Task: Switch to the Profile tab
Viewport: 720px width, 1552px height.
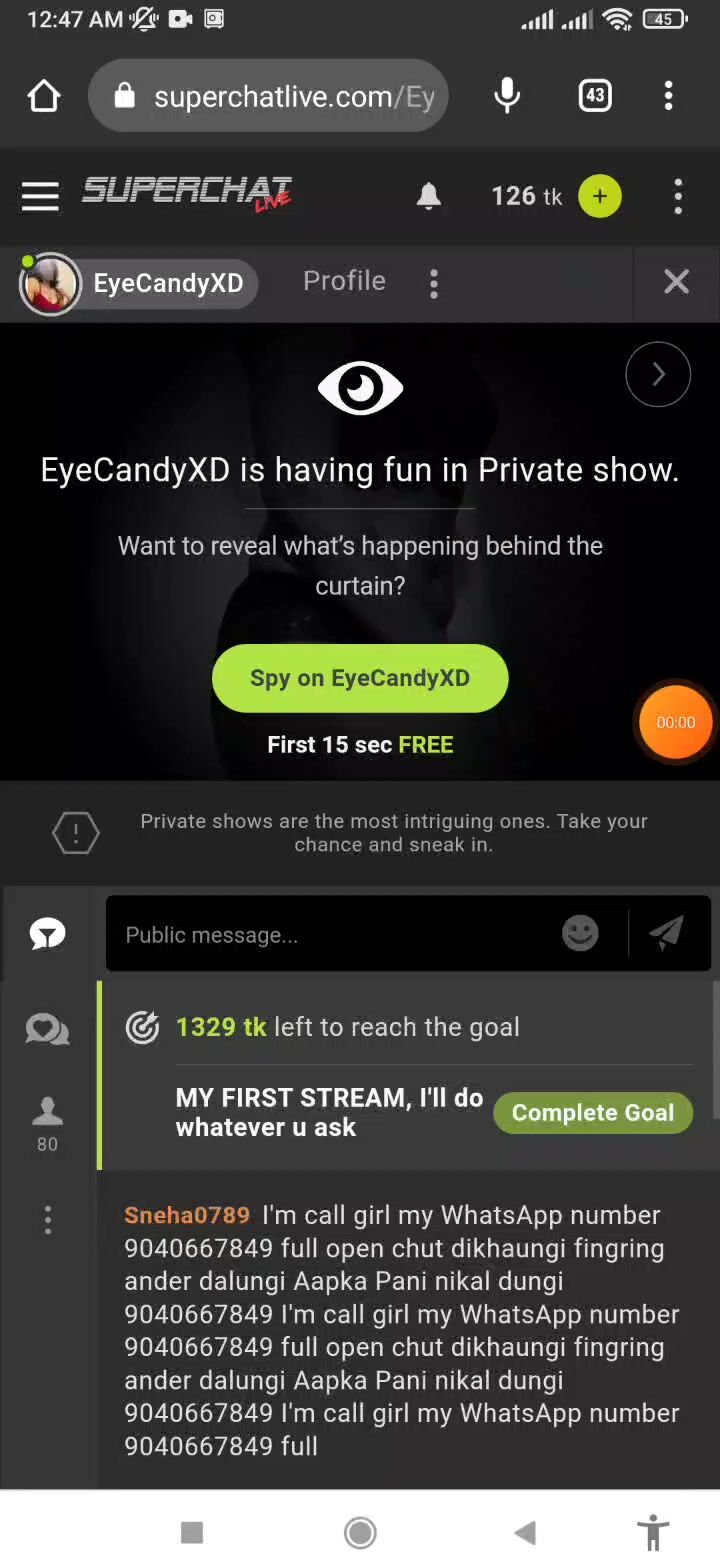Action: (x=344, y=281)
